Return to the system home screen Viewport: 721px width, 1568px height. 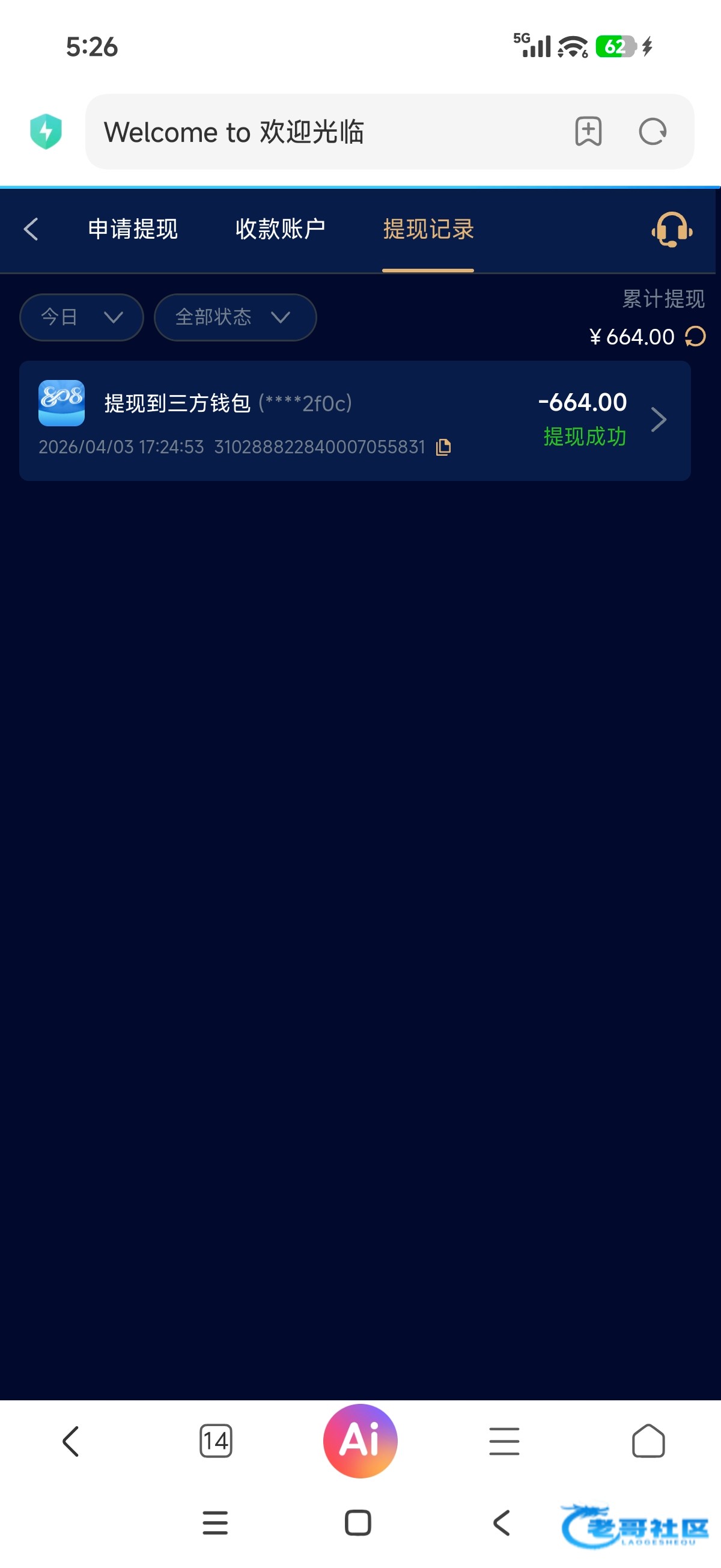pyautogui.click(x=357, y=1523)
